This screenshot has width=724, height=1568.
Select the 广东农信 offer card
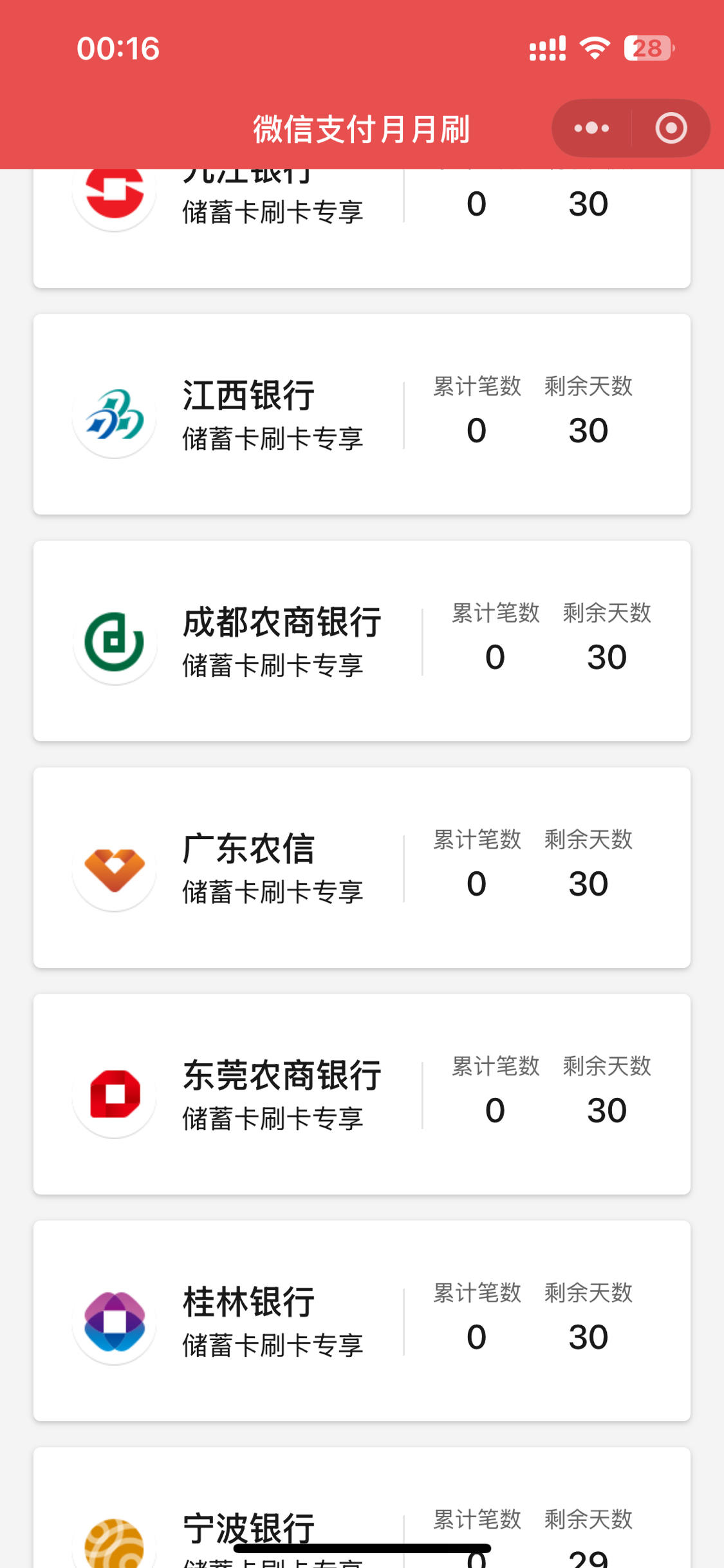coord(362,867)
